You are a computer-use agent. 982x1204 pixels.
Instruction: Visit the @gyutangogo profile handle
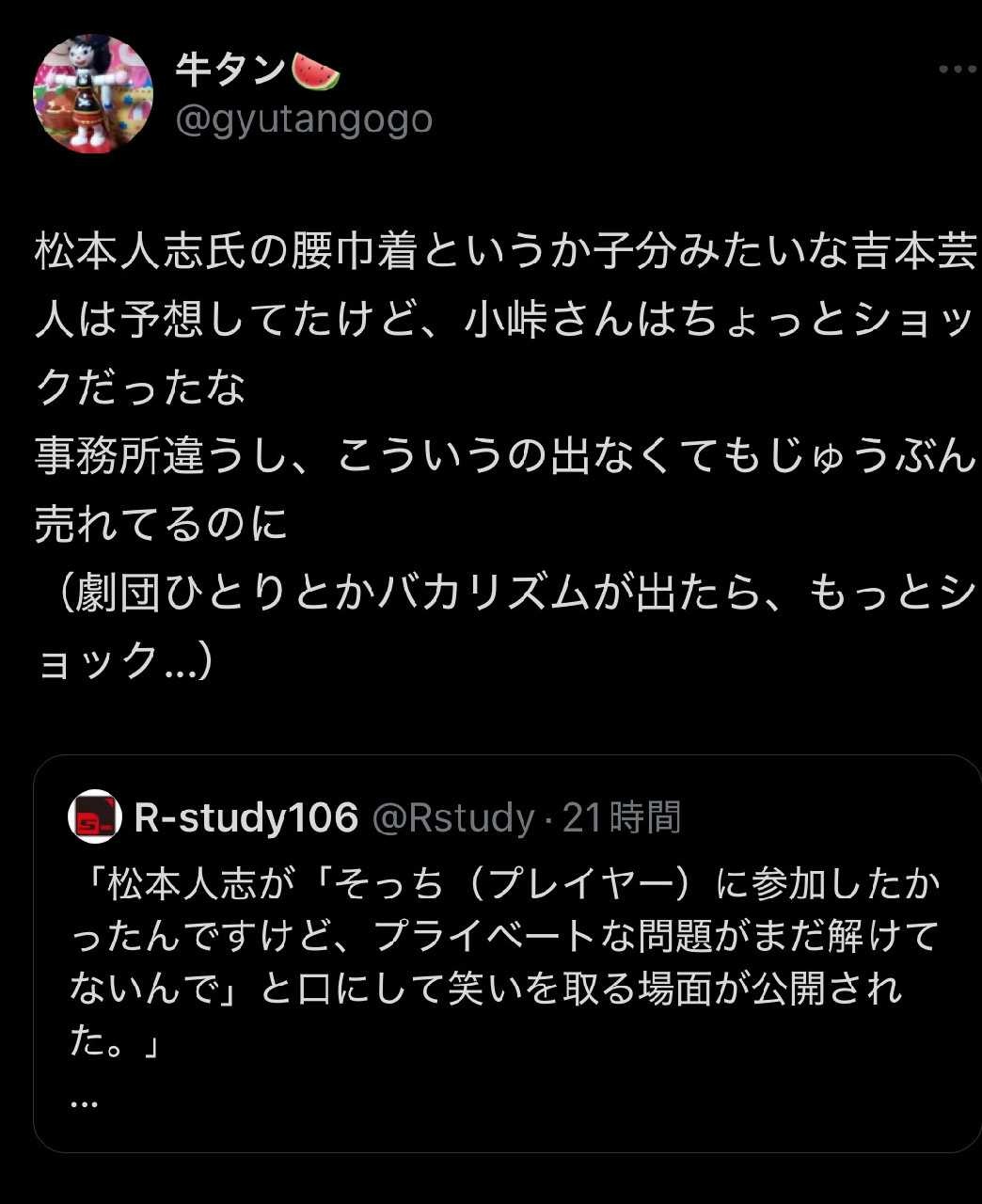tap(304, 120)
